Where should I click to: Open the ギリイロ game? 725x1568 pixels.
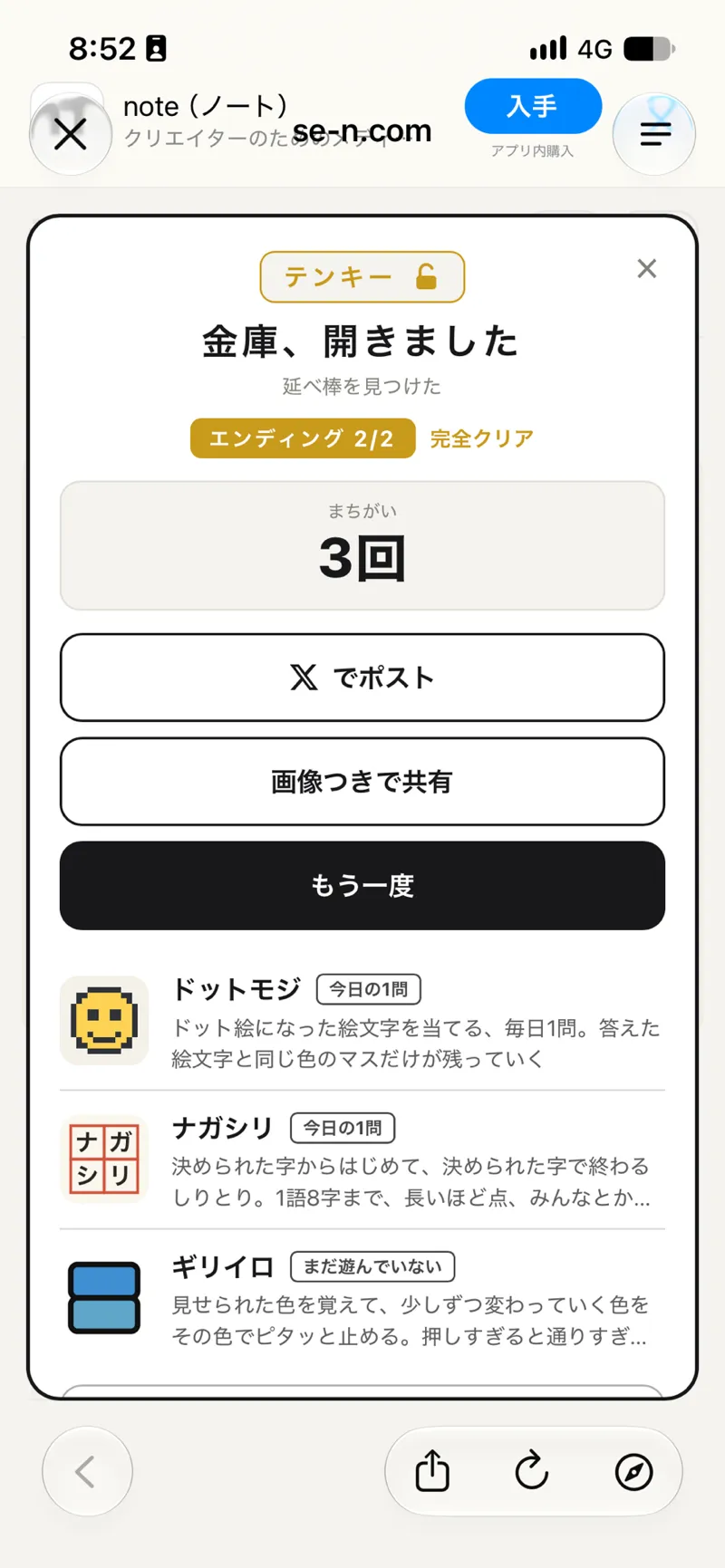362,1298
